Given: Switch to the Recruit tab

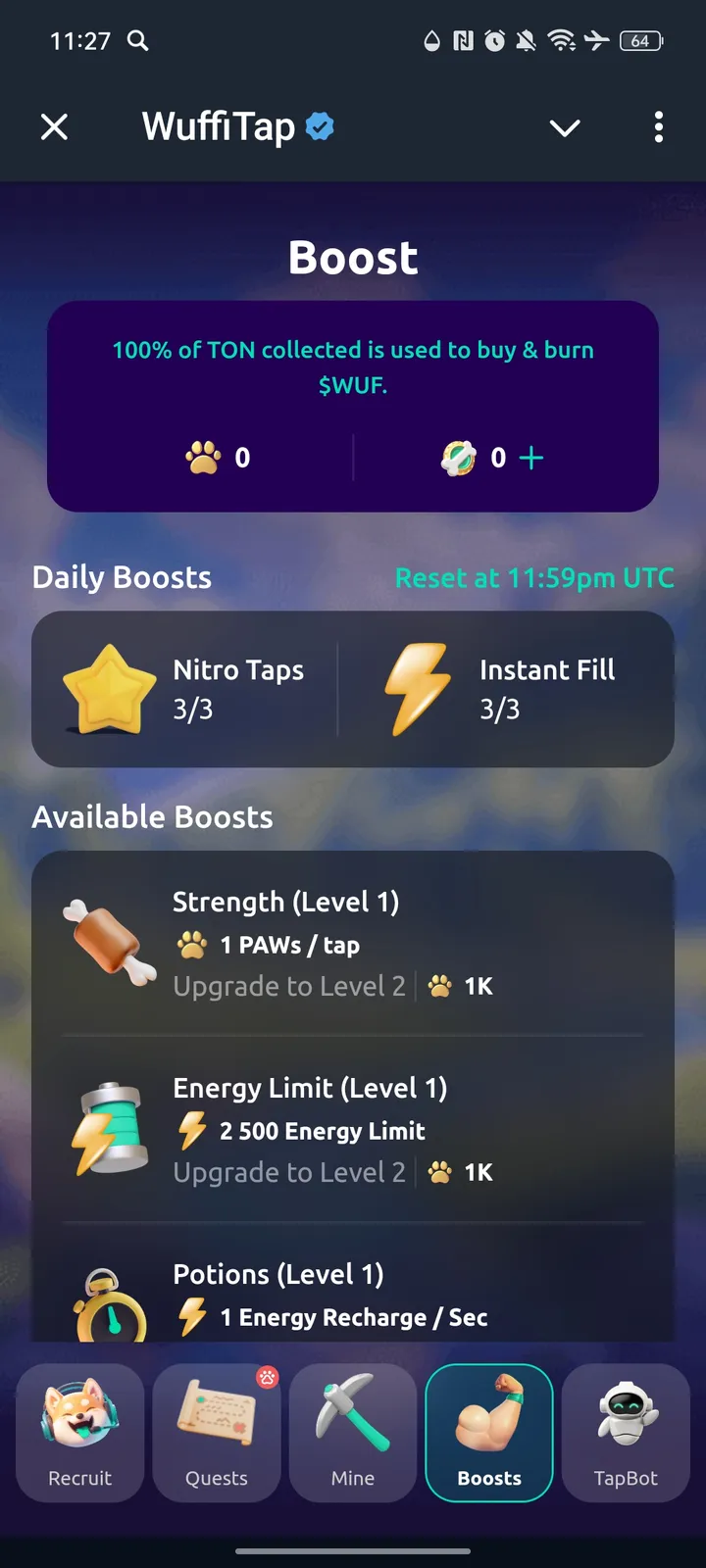Looking at the screenshot, I should tap(80, 1432).
